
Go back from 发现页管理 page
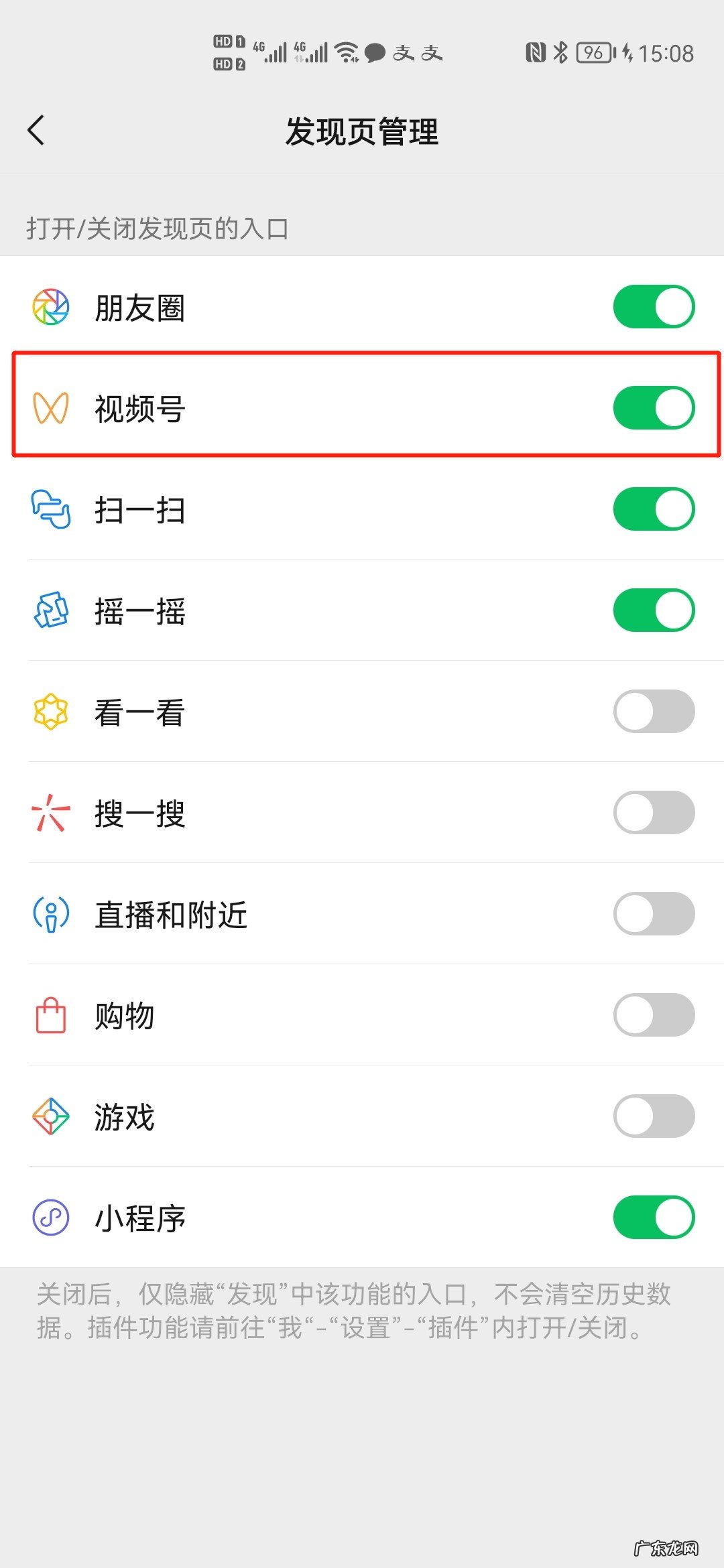(37, 130)
